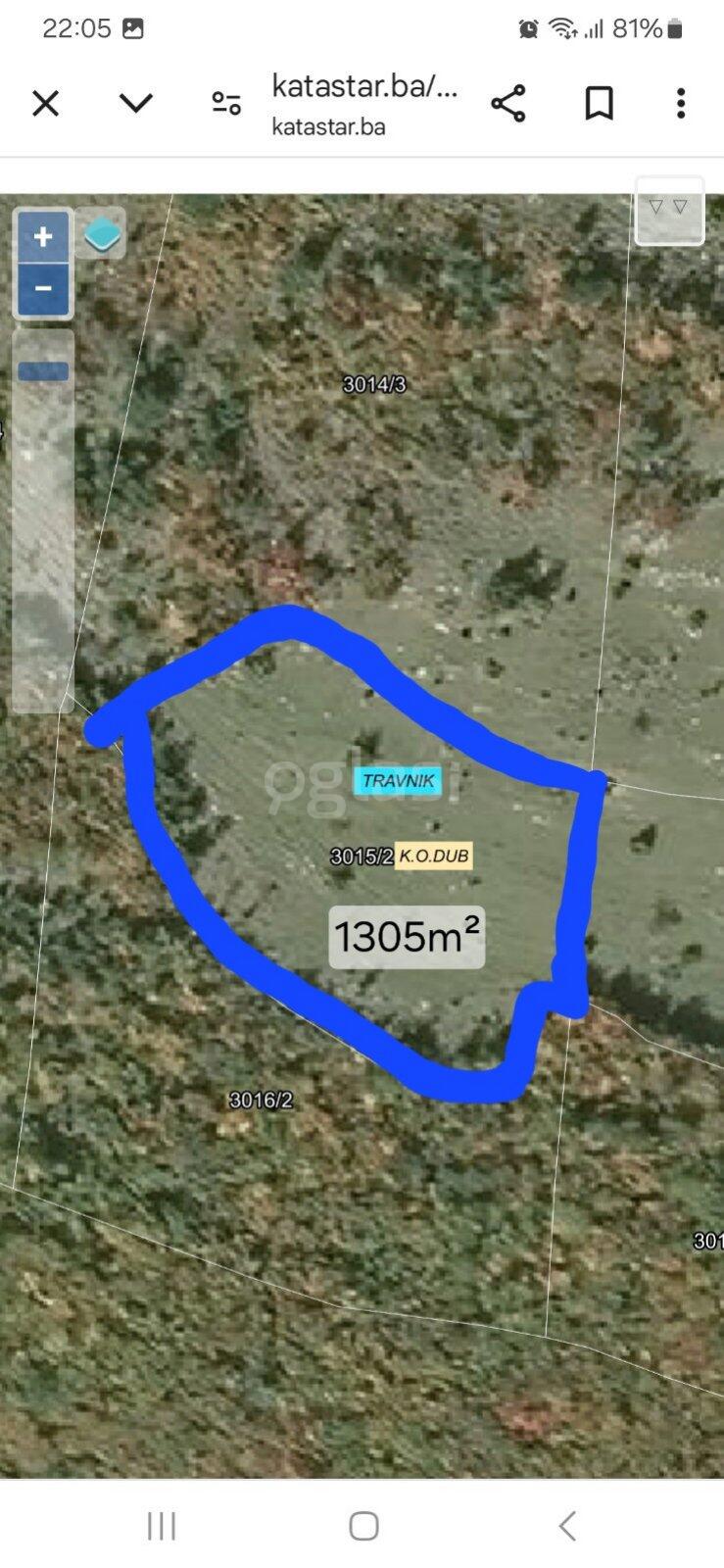Close the browser tab with X
Viewport: 724px width, 1568px height.
tap(46, 103)
